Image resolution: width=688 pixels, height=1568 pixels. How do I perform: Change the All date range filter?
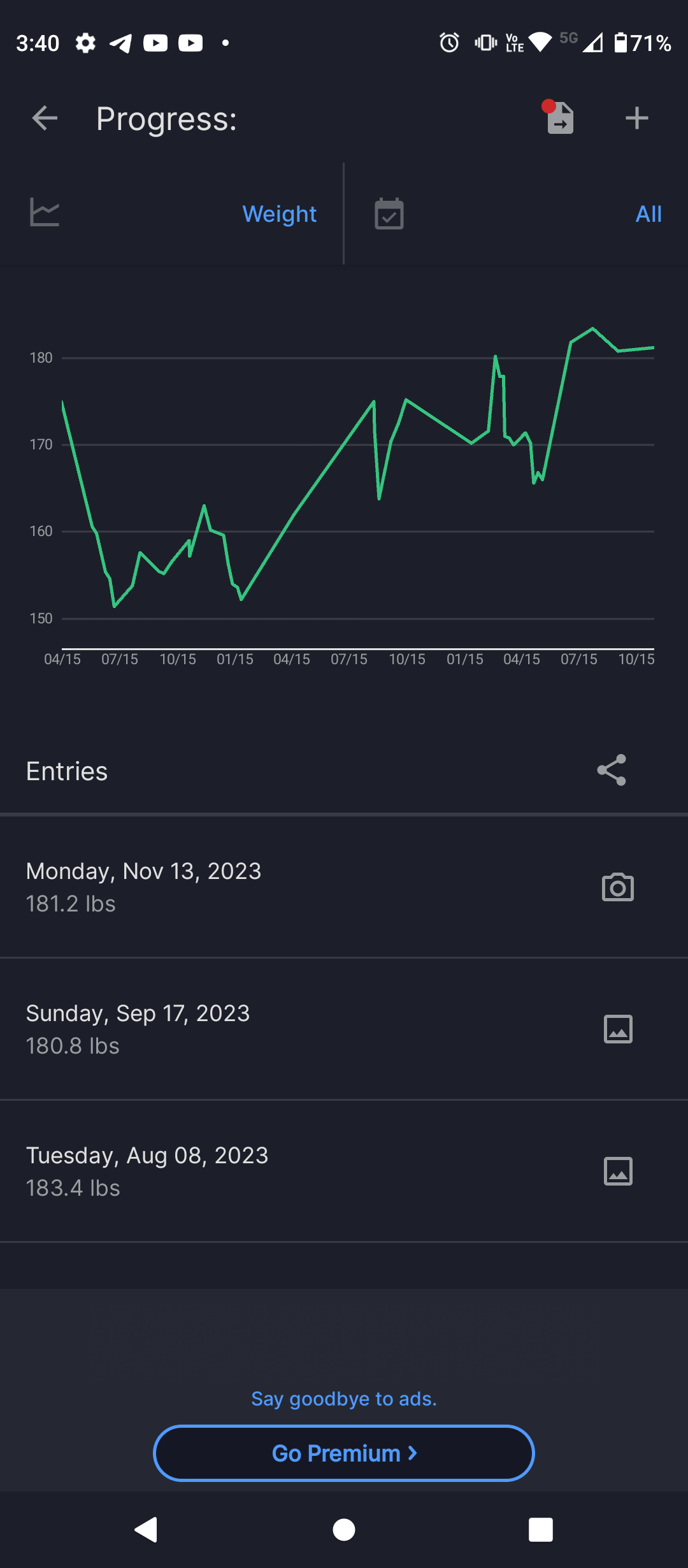517,214
